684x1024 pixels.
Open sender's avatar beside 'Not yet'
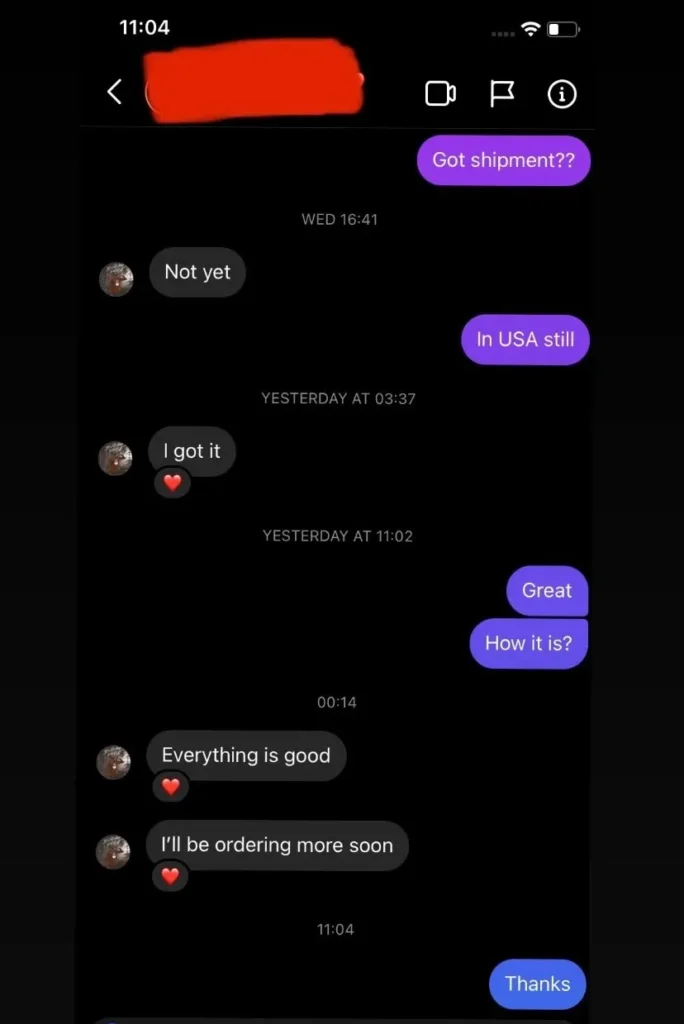pyautogui.click(x=116, y=279)
